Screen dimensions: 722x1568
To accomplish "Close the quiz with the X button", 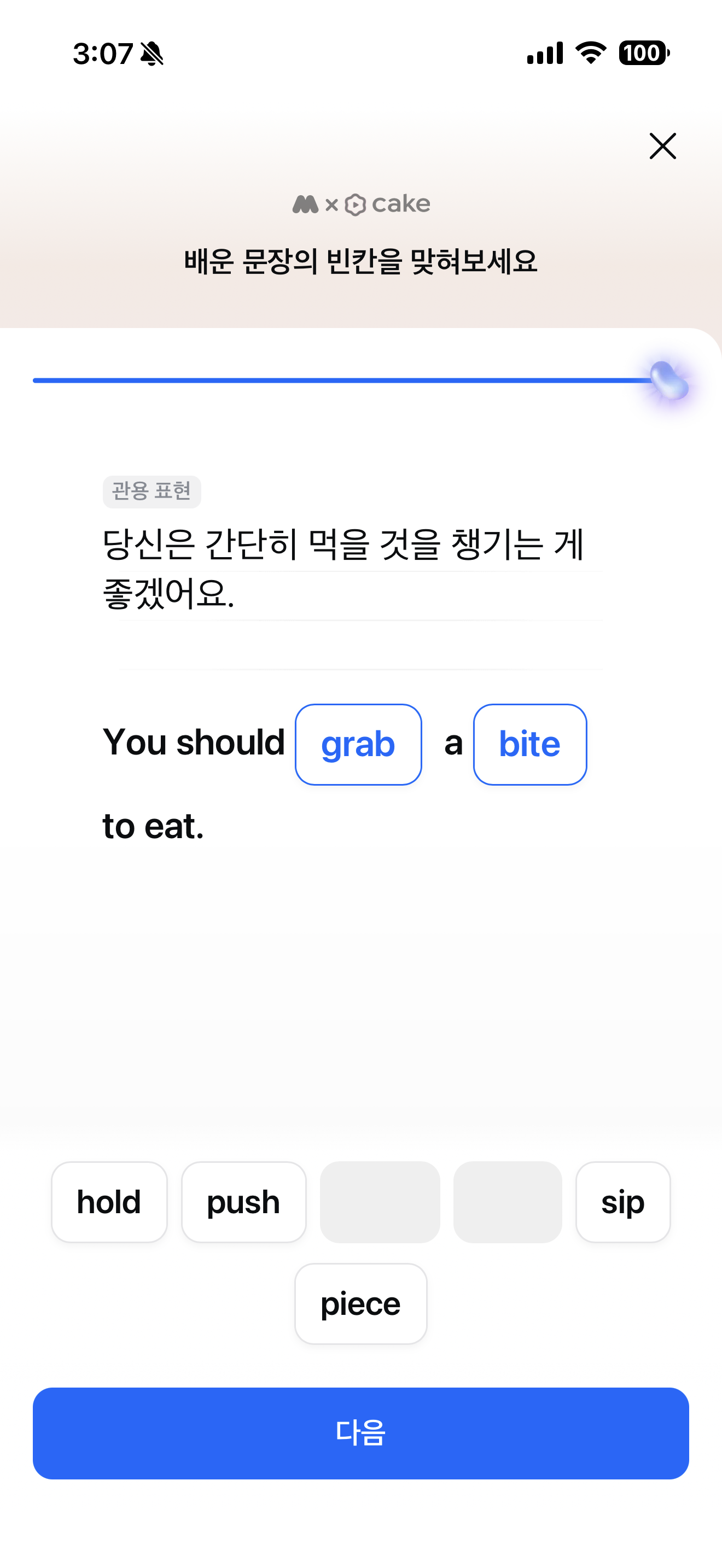I will [x=662, y=146].
